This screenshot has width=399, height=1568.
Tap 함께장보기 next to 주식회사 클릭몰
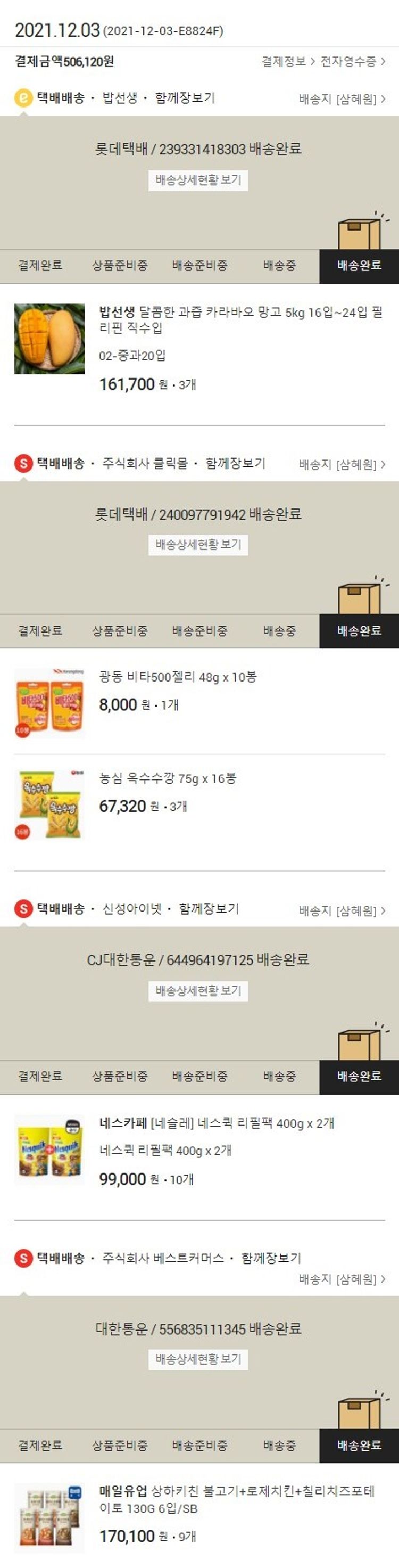pyautogui.click(x=235, y=464)
